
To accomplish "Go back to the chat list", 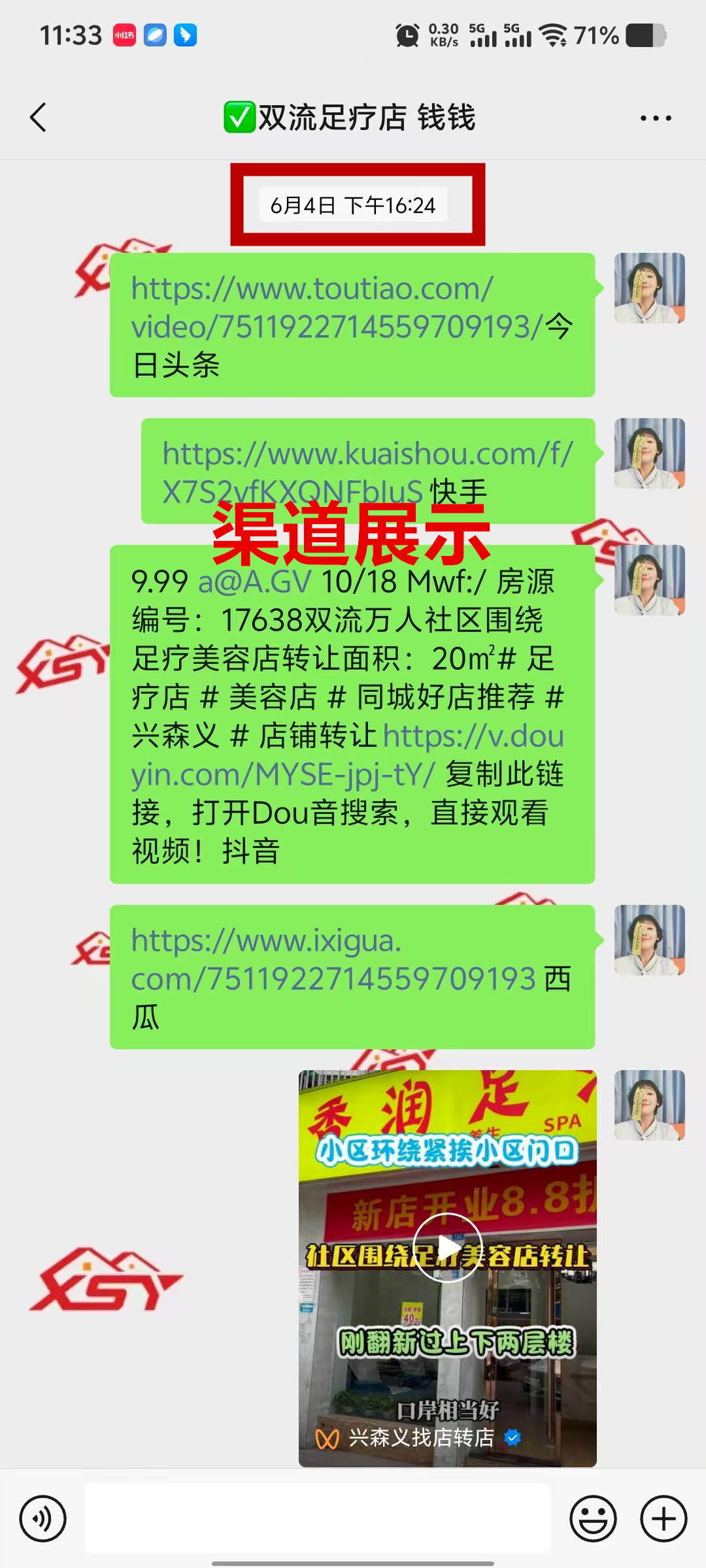I will [x=39, y=118].
